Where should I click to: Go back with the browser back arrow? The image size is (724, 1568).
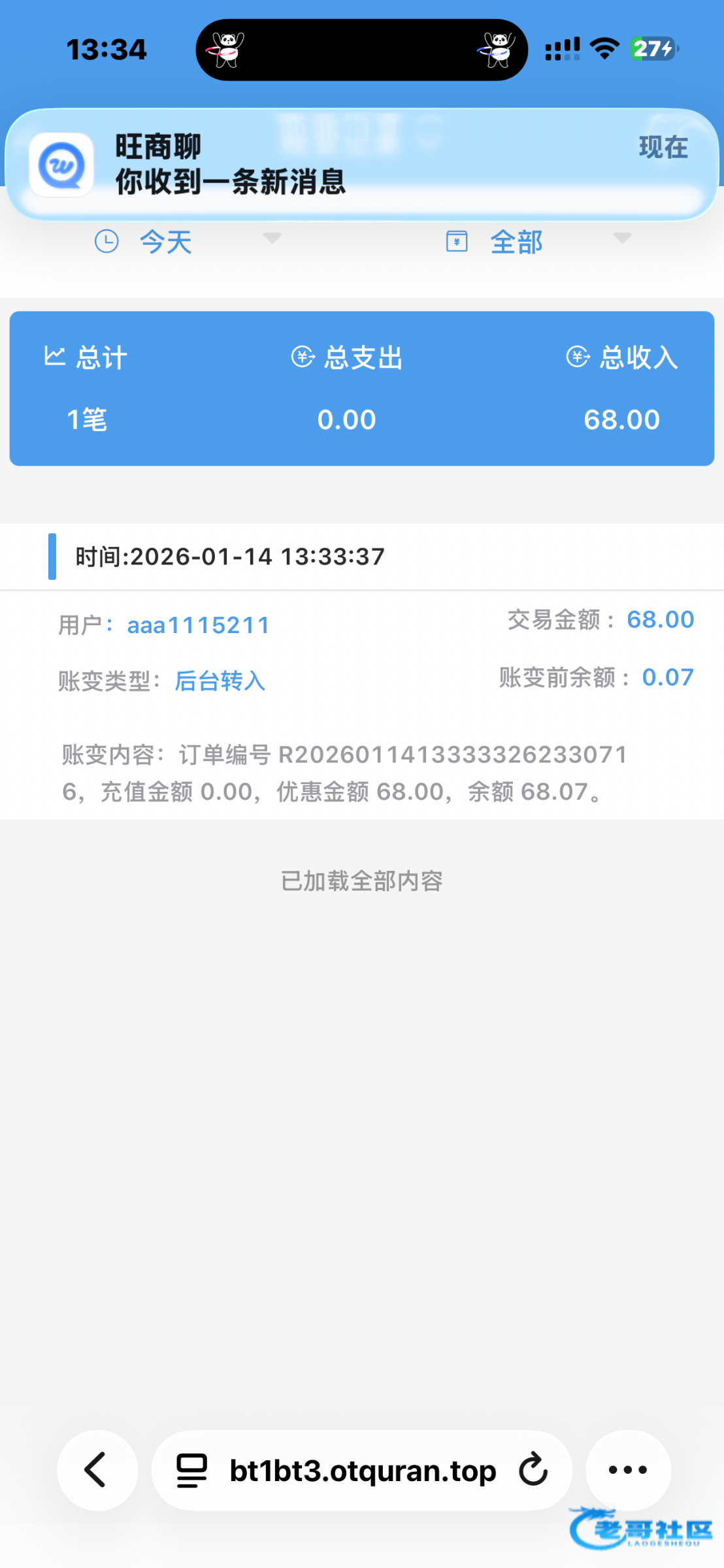[x=97, y=1470]
